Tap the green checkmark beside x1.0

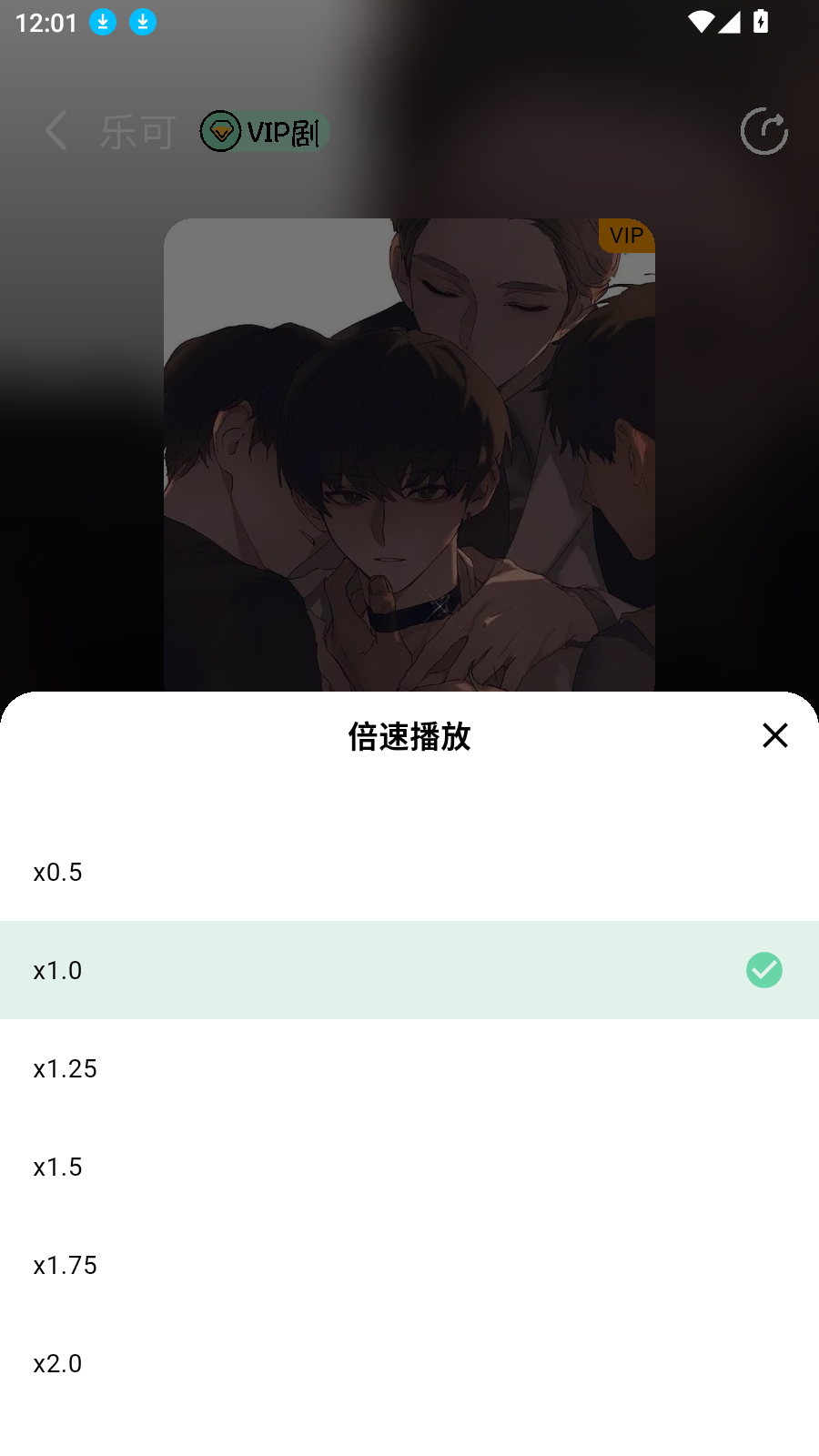click(x=763, y=970)
